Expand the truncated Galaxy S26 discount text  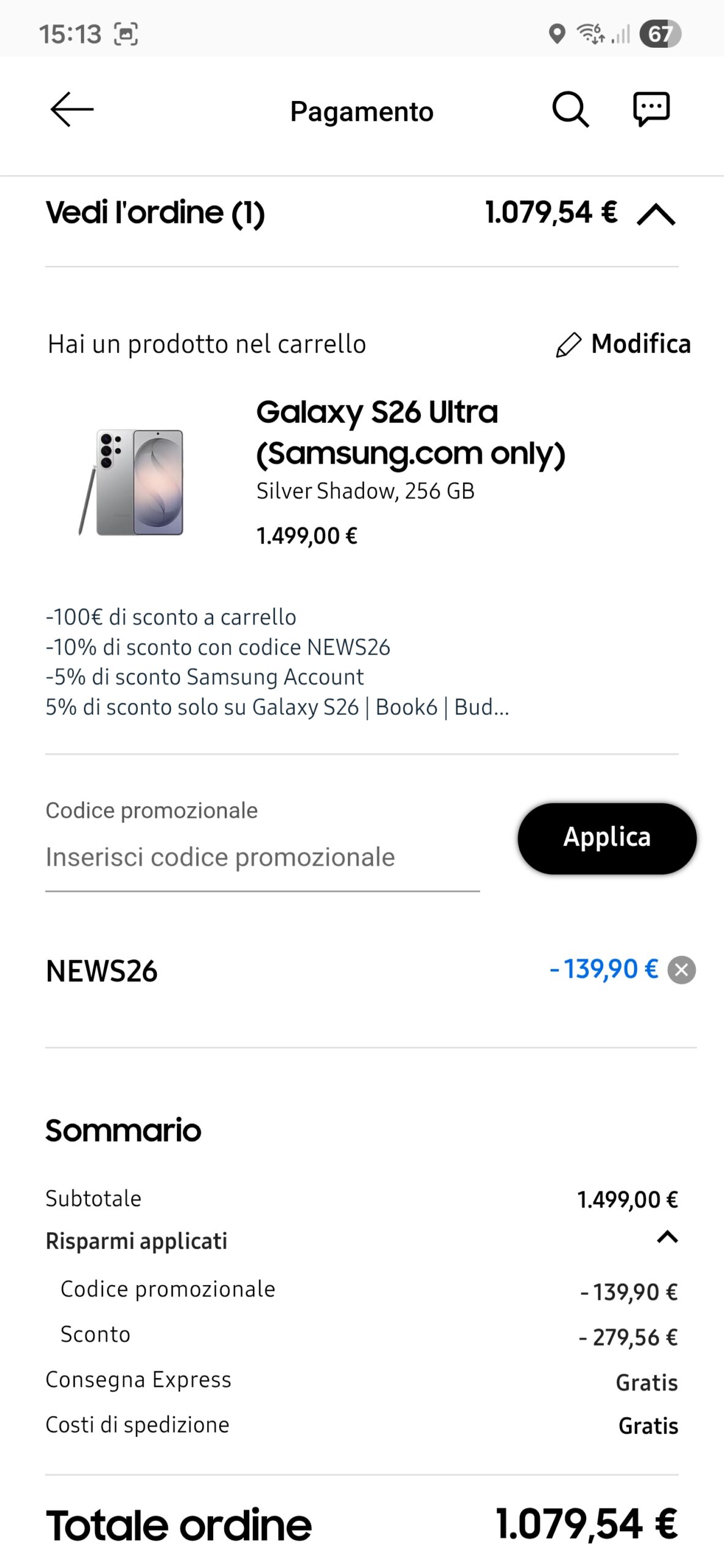tap(277, 707)
